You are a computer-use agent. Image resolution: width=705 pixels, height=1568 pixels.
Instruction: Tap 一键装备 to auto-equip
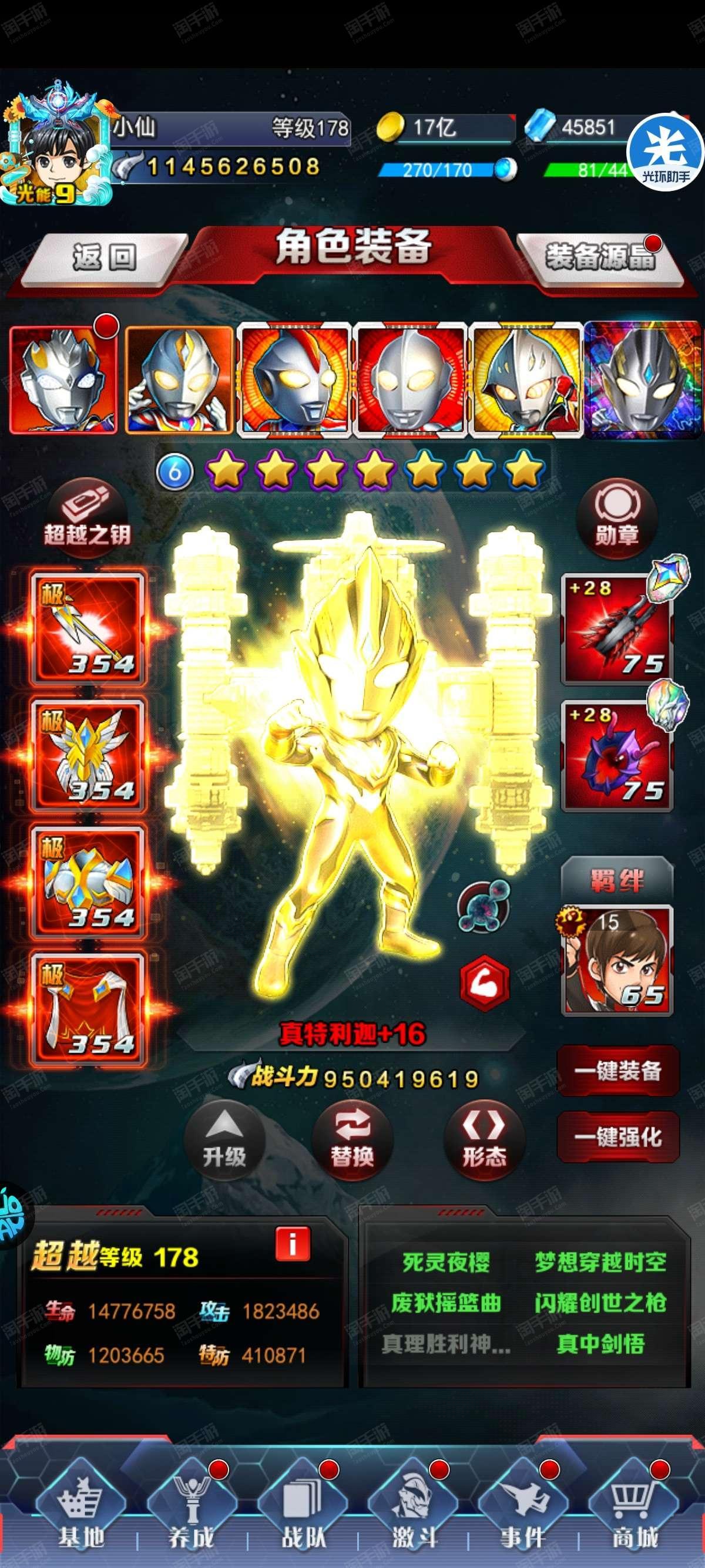coord(617,1071)
